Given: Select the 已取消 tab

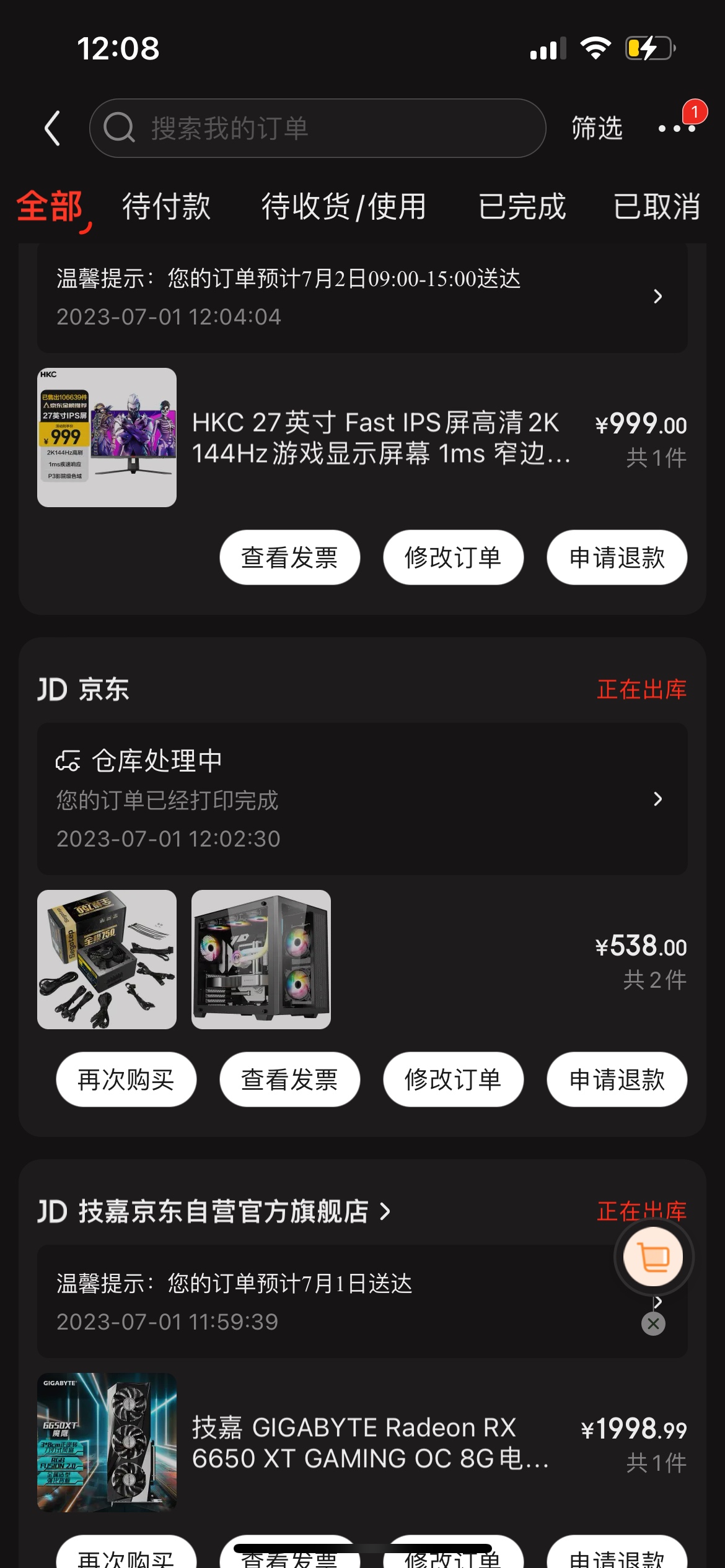Looking at the screenshot, I should (657, 207).
